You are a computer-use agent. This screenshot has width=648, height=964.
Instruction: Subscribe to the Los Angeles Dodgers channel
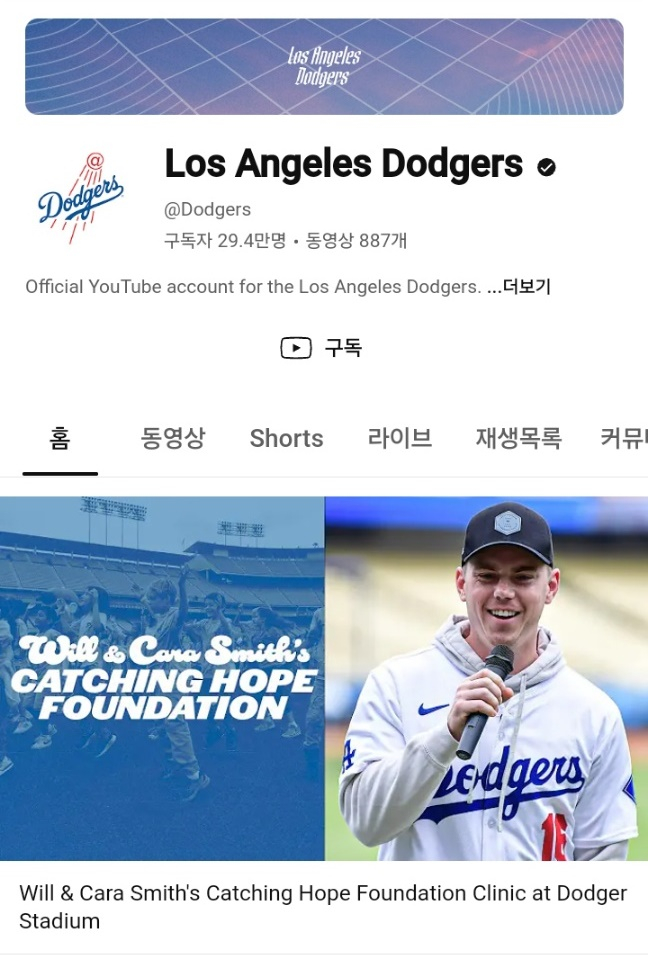point(322,348)
